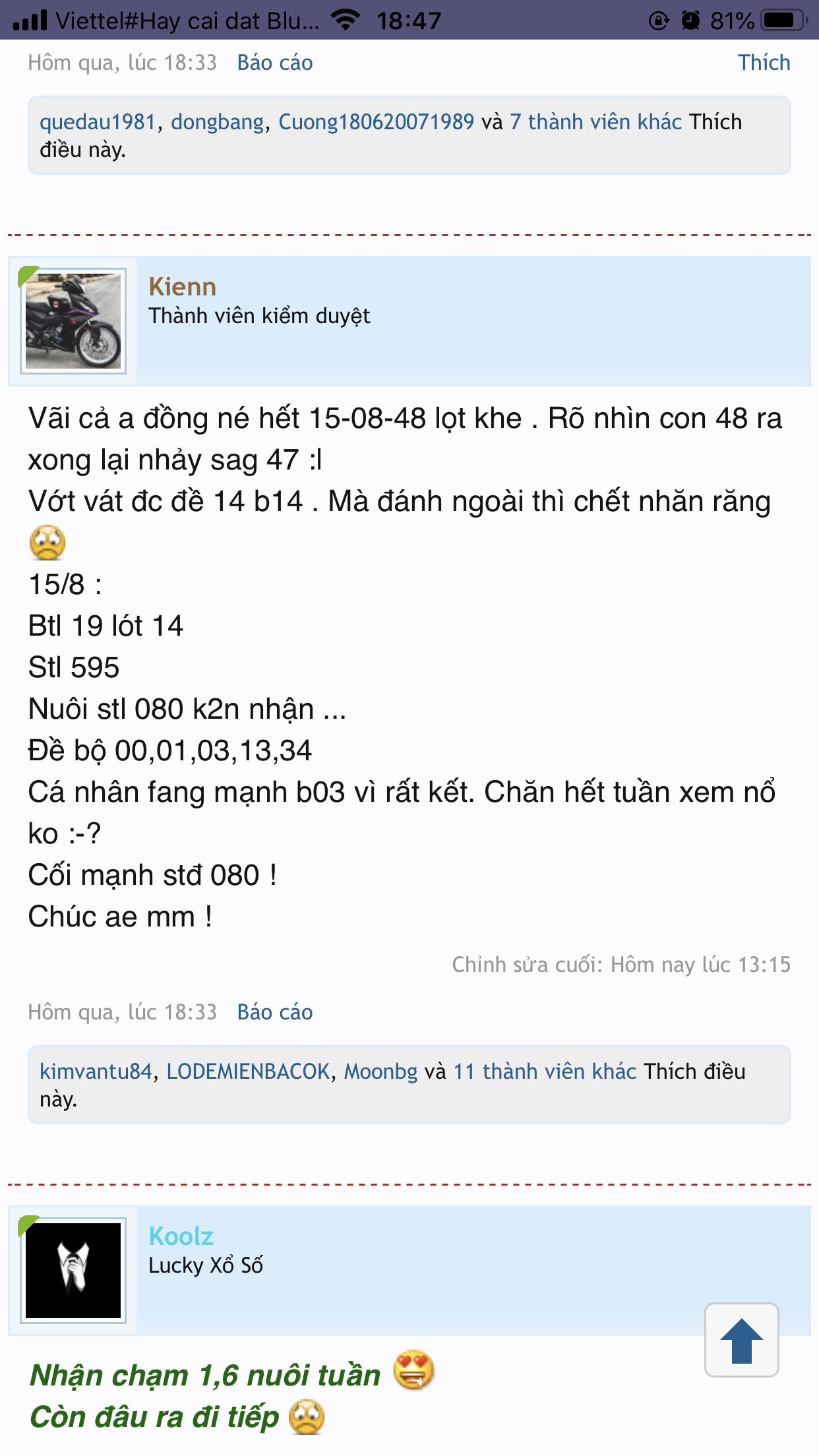Screen dimensions: 819x1456
Task: Jump to top with the arrow button
Action: coord(742,1340)
